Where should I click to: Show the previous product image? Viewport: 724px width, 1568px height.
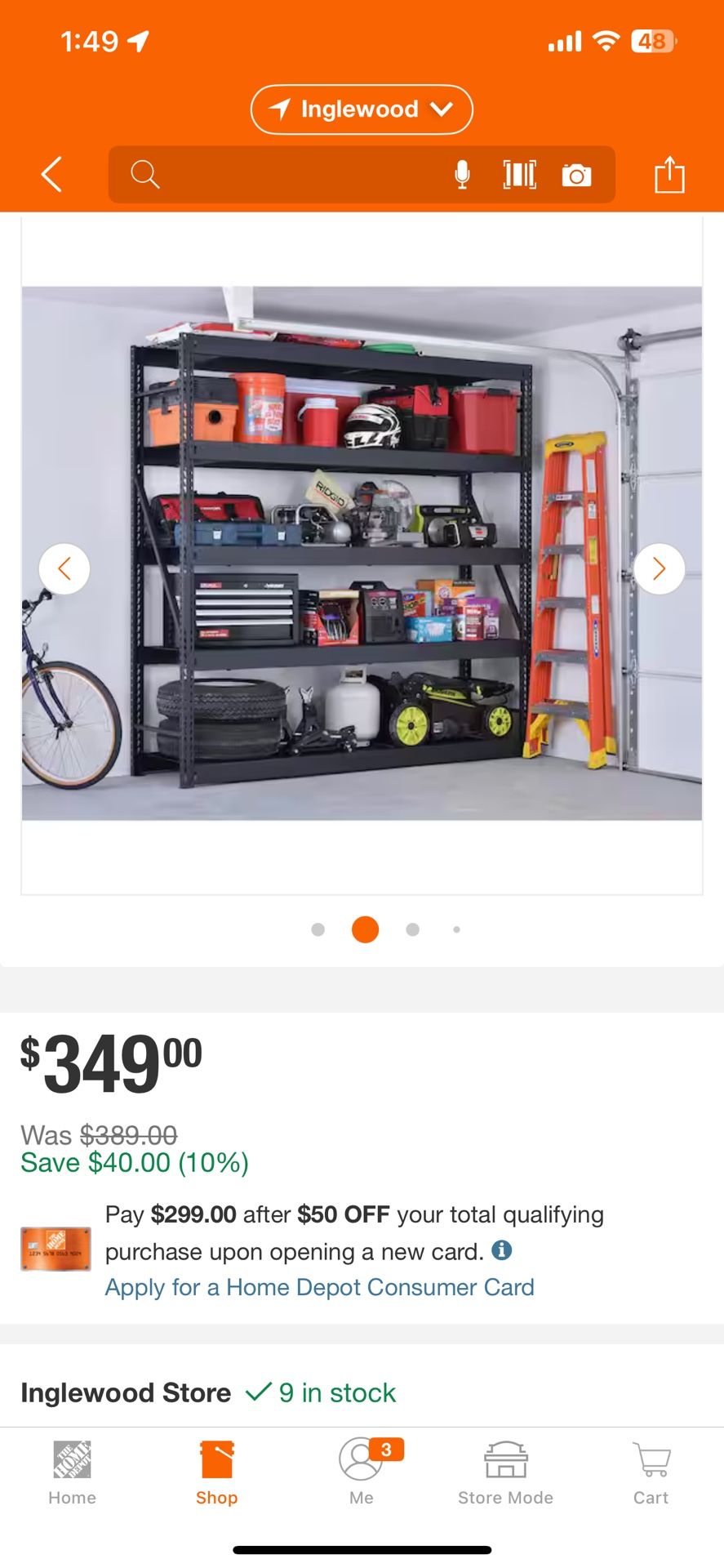(x=64, y=568)
